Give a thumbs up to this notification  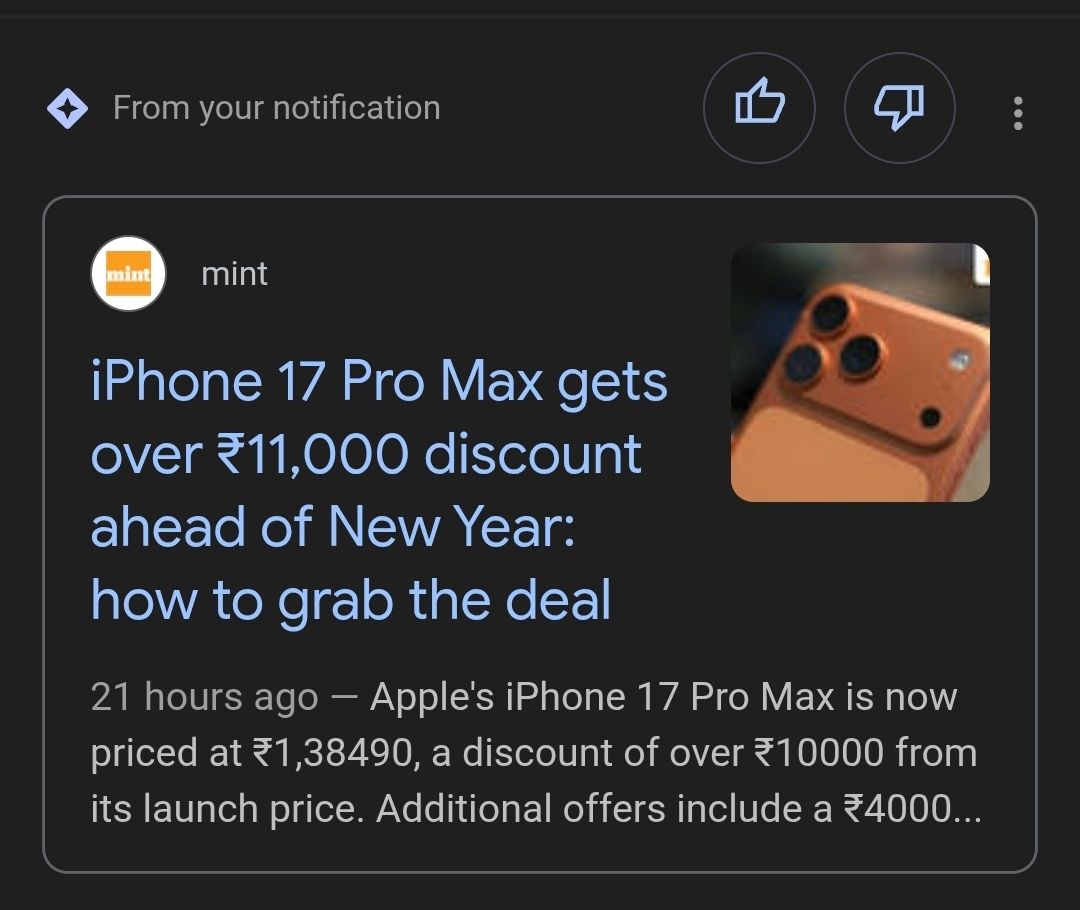[x=759, y=106]
